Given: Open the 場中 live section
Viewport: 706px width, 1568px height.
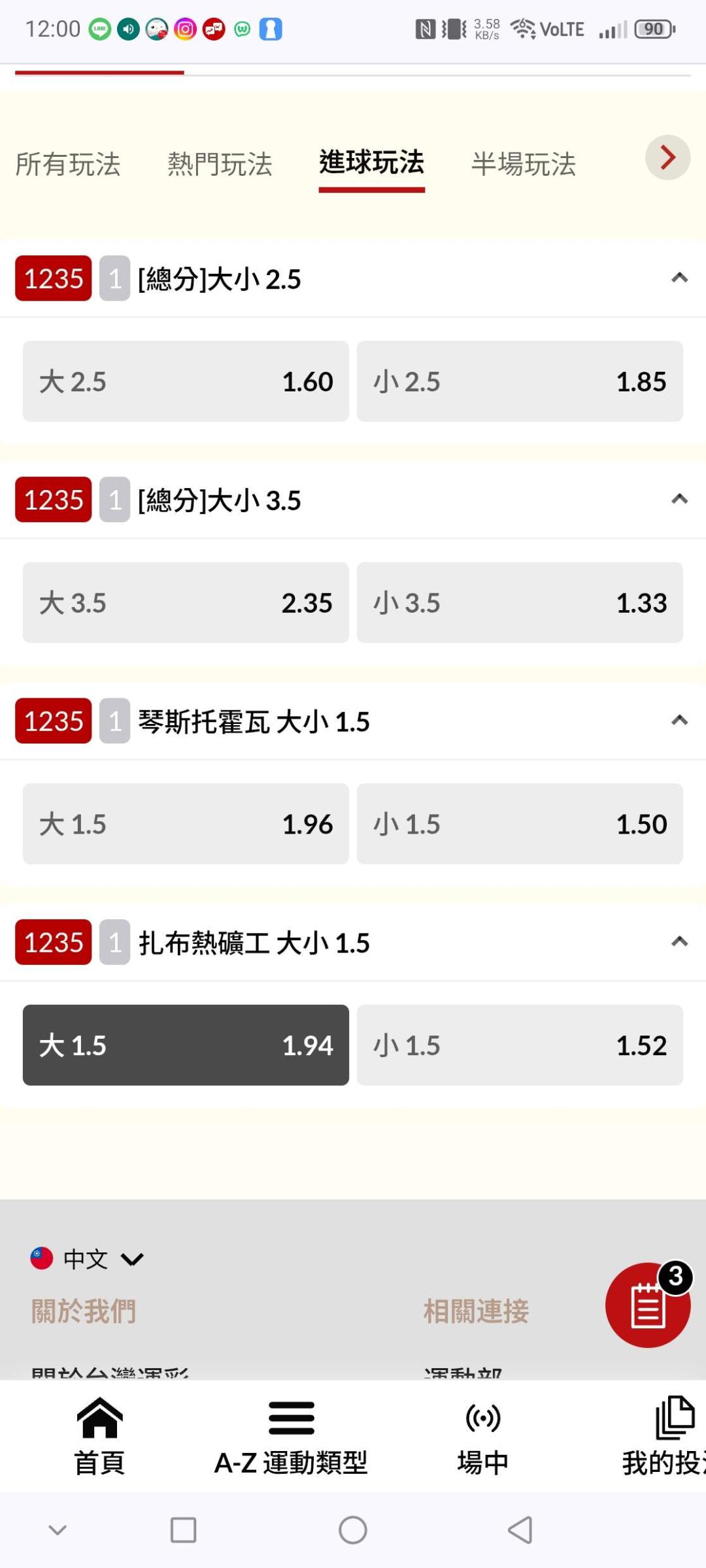Looking at the screenshot, I should (x=483, y=1437).
